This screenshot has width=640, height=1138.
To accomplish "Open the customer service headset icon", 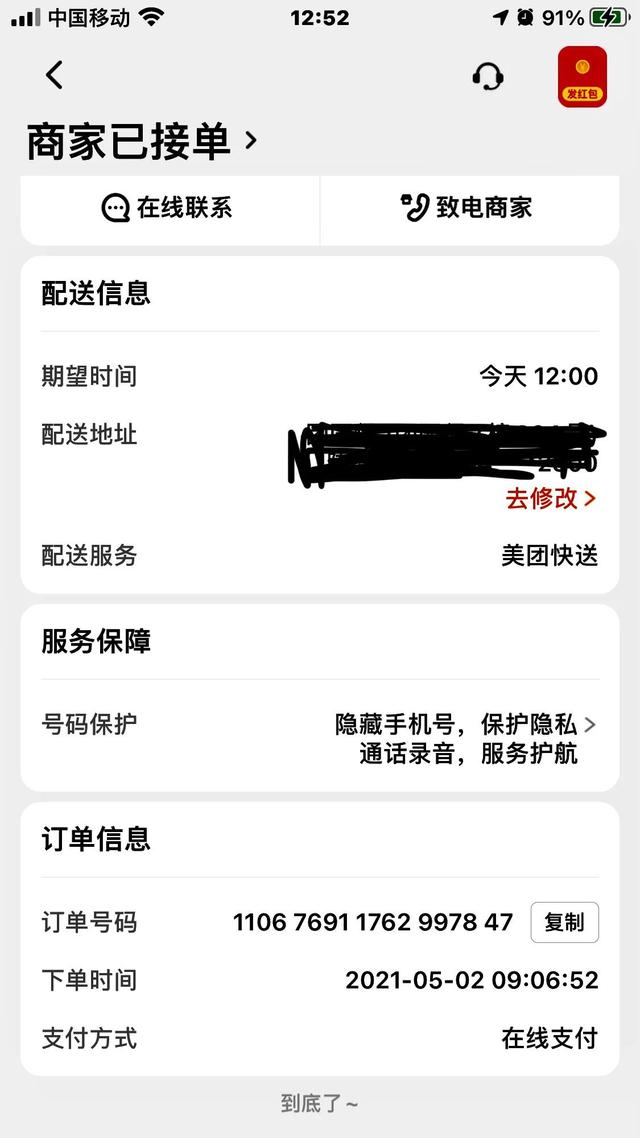I will point(488,75).
